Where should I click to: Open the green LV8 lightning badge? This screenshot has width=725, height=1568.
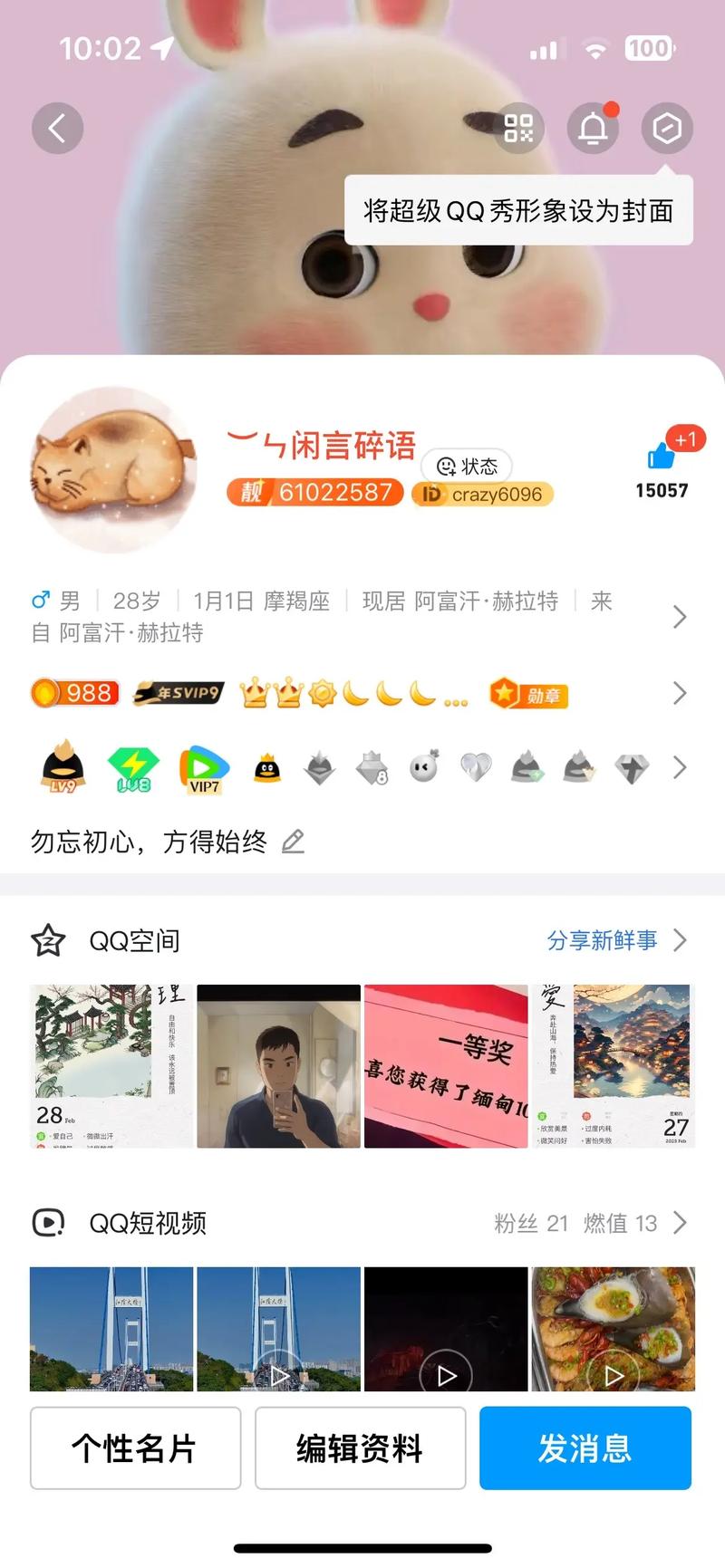[x=134, y=768]
